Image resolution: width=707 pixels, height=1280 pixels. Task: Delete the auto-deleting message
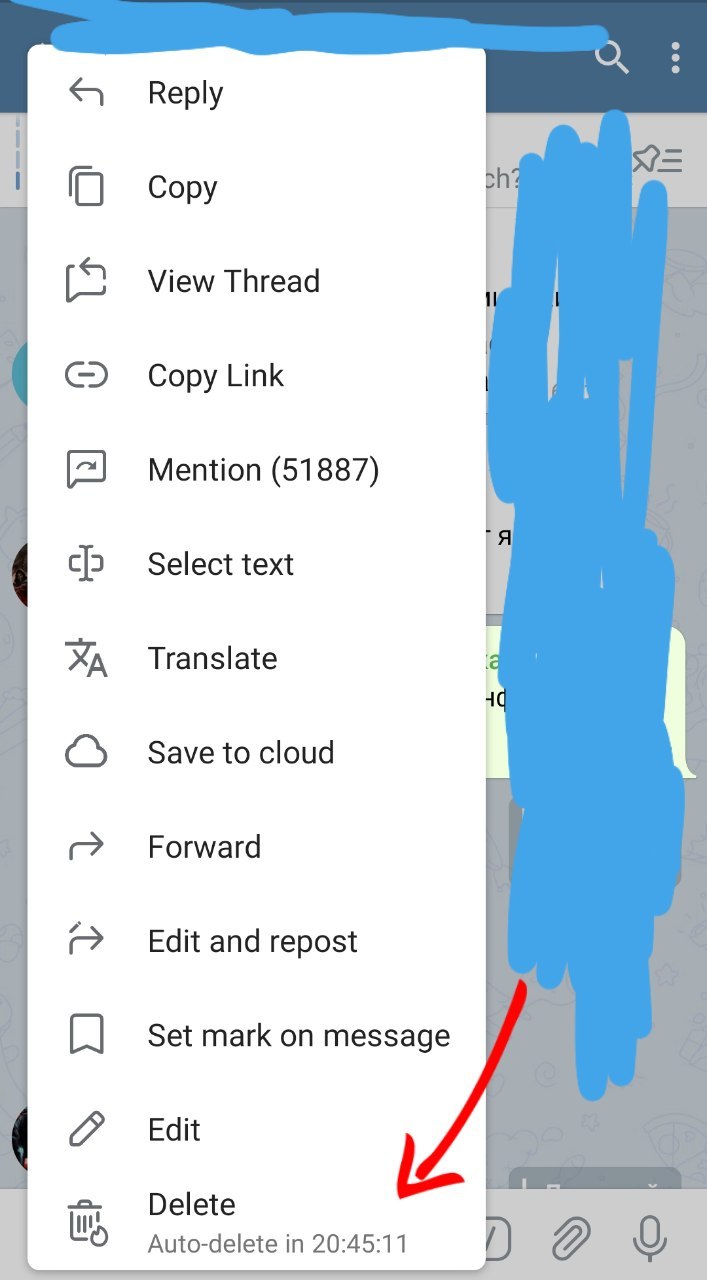tap(257, 1222)
